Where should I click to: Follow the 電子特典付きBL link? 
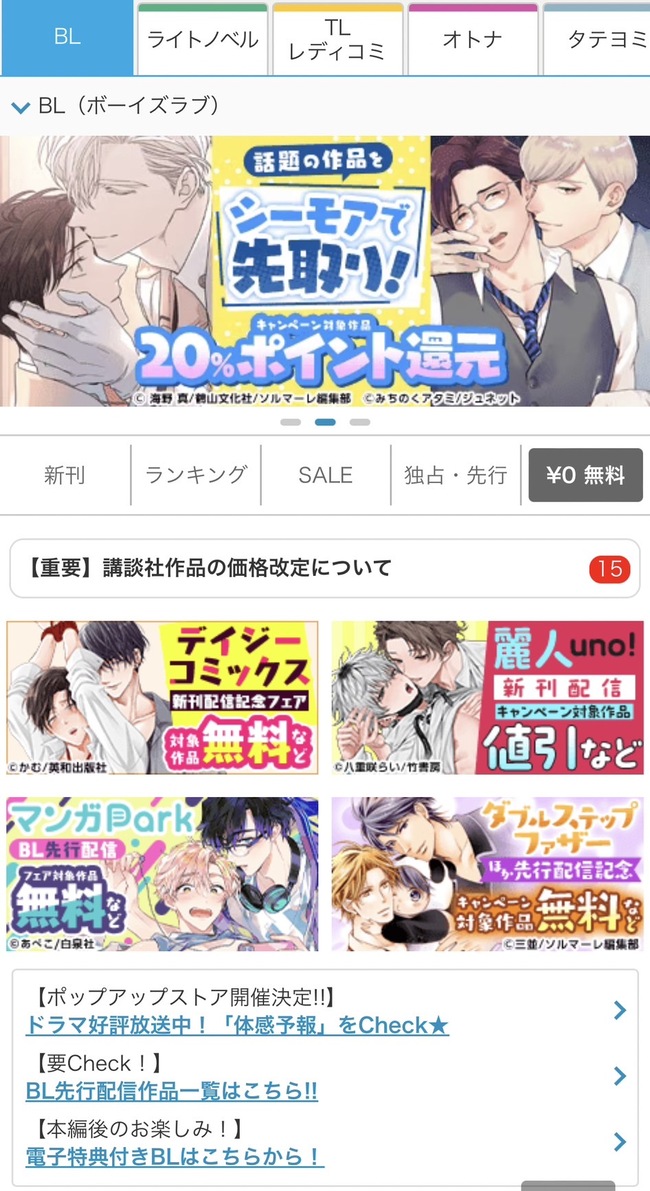175,1157
